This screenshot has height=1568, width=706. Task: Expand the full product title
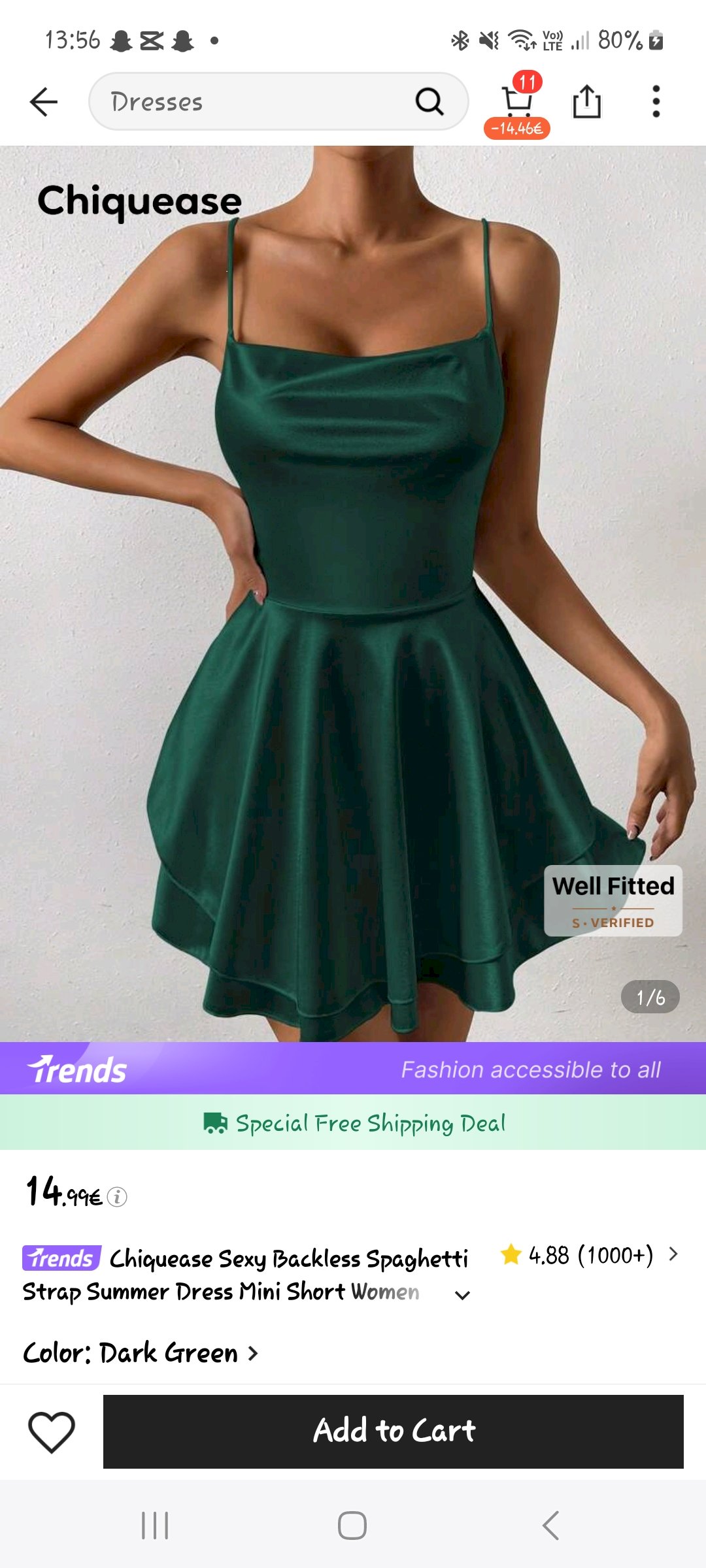[x=462, y=1295]
